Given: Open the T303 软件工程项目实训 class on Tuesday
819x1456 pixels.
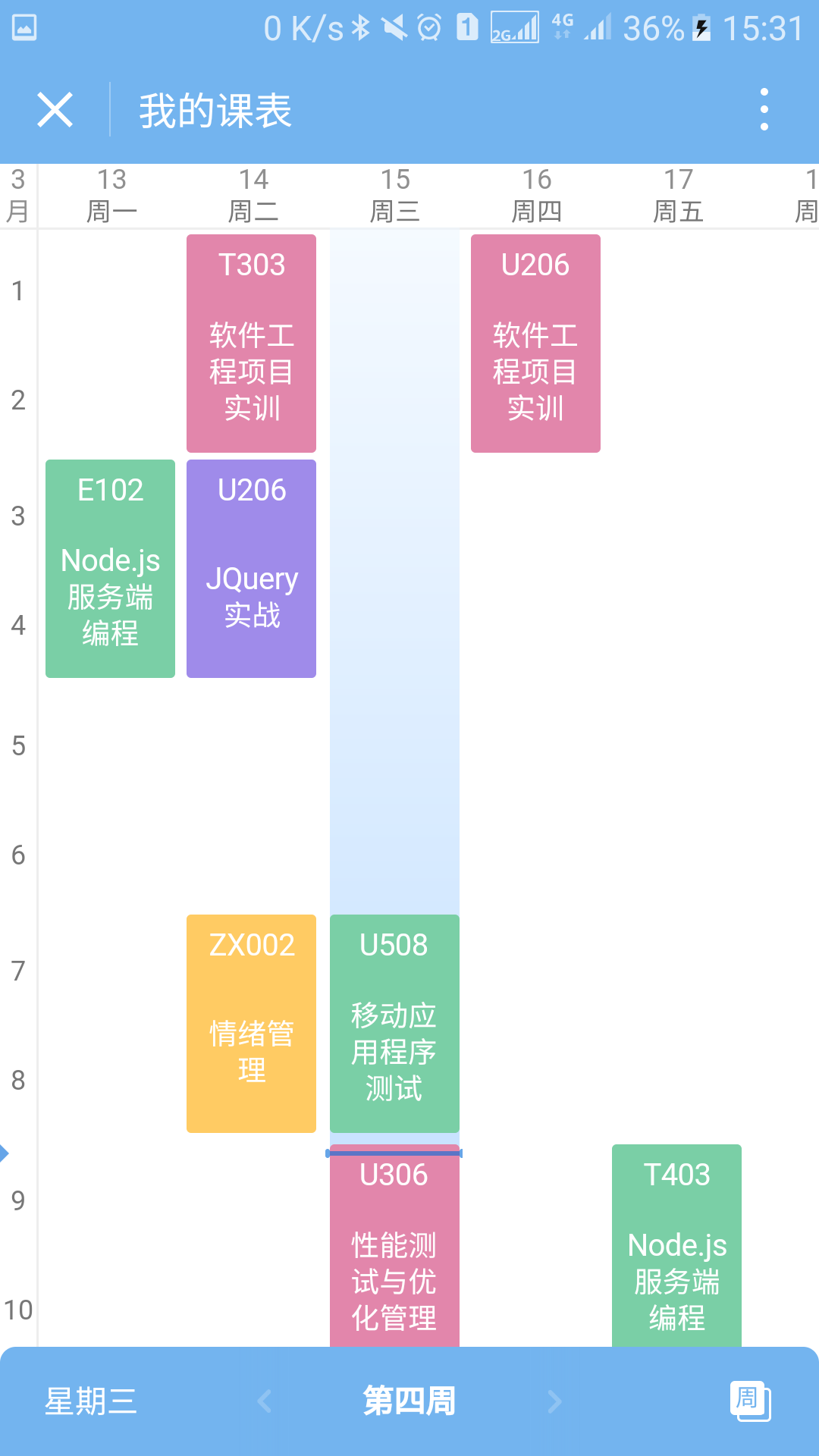Looking at the screenshot, I should point(251,343).
